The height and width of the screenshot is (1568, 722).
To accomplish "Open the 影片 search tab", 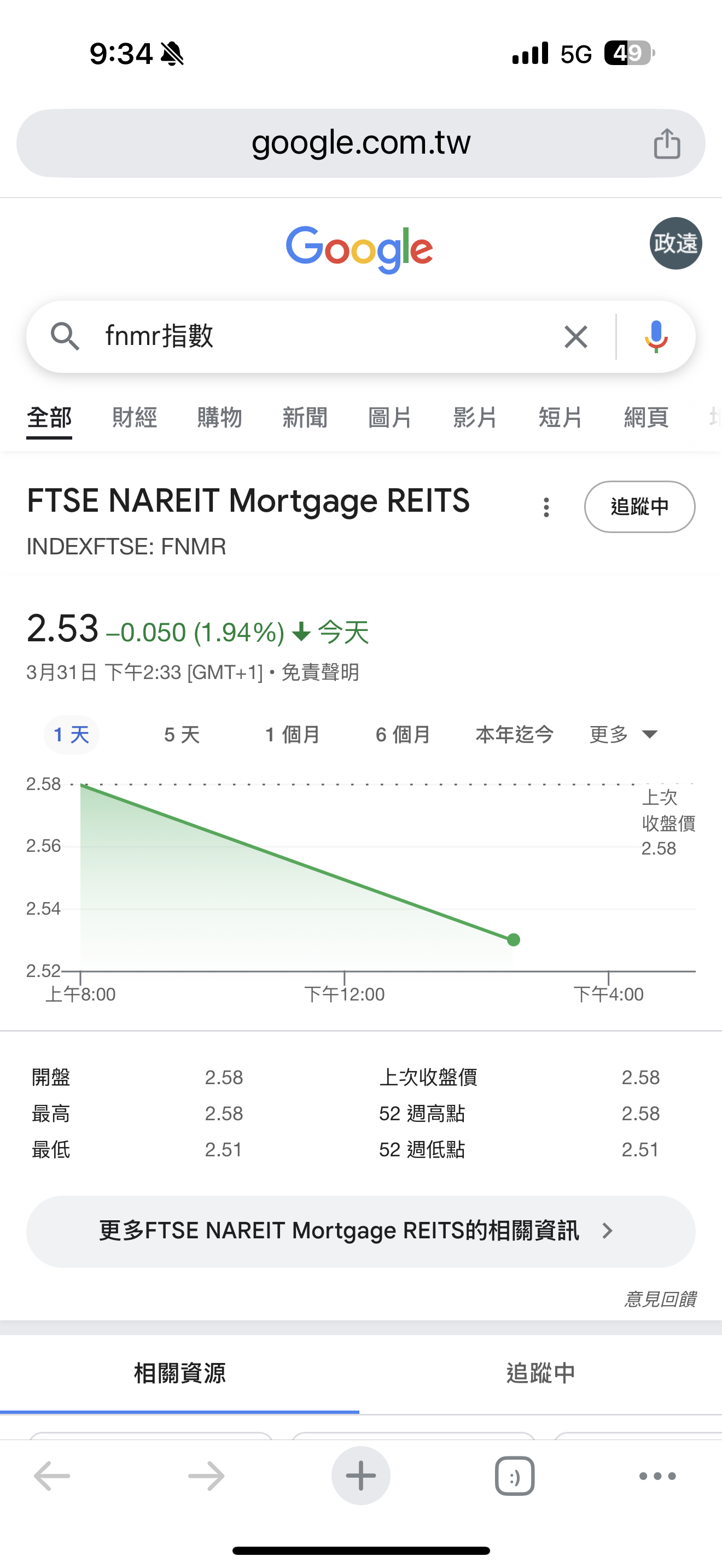I will [475, 418].
